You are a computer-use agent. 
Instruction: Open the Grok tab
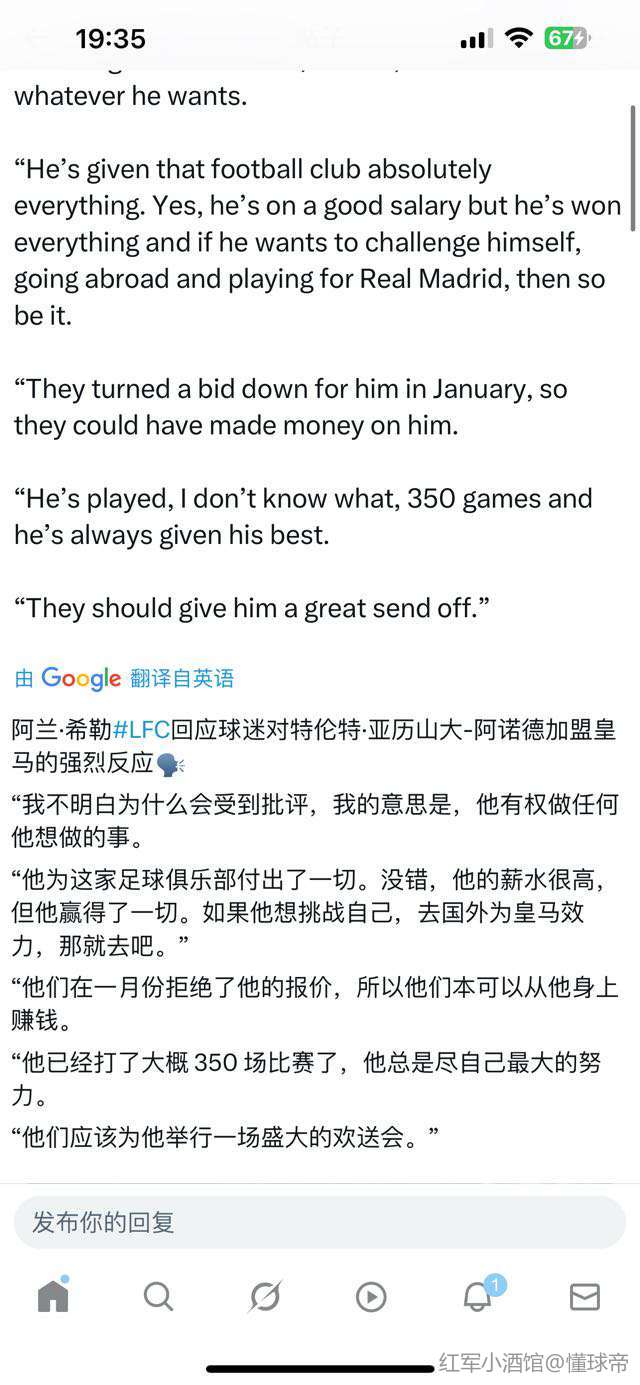pyautogui.click(x=265, y=1297)
